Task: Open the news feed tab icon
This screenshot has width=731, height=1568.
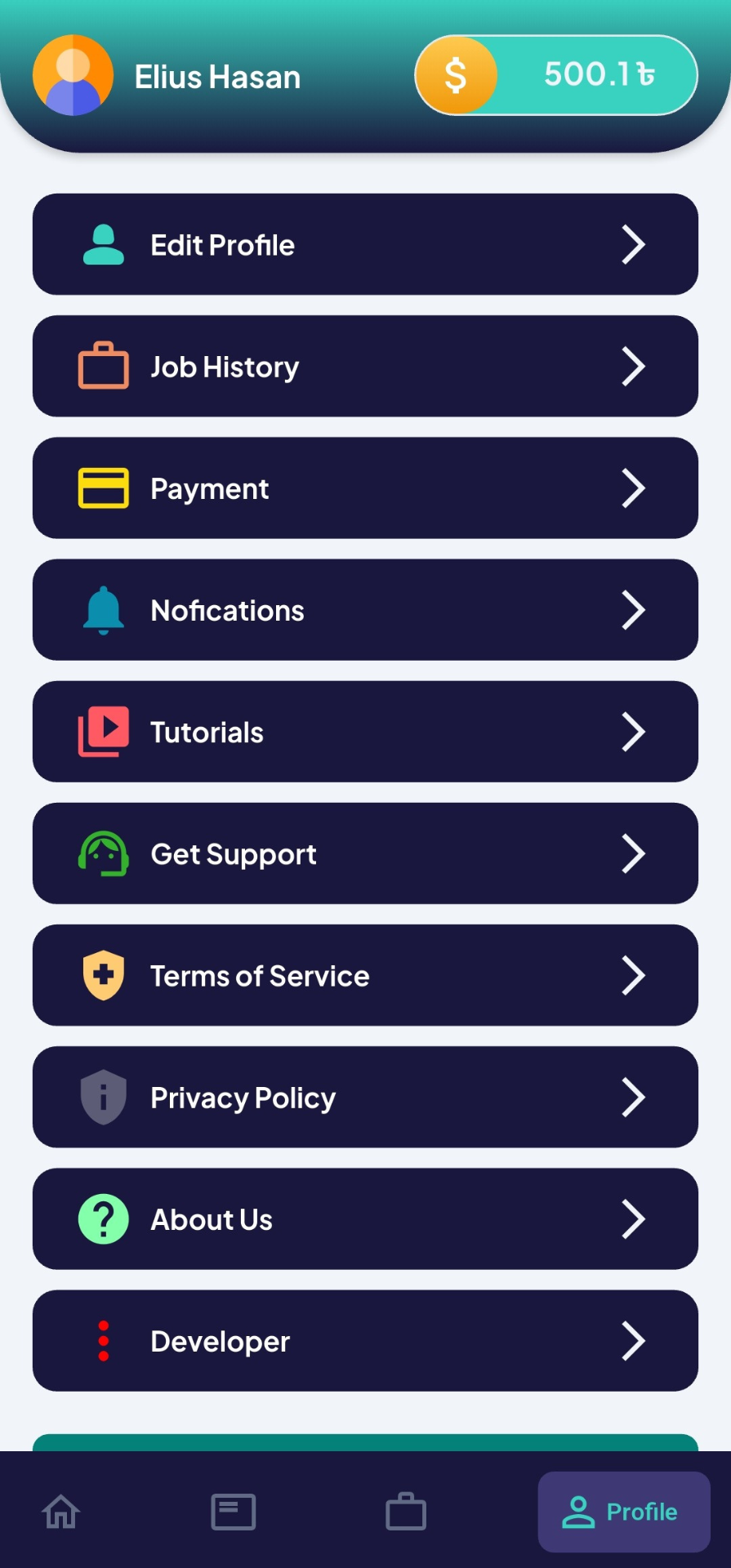Action: coord(234,1512)
